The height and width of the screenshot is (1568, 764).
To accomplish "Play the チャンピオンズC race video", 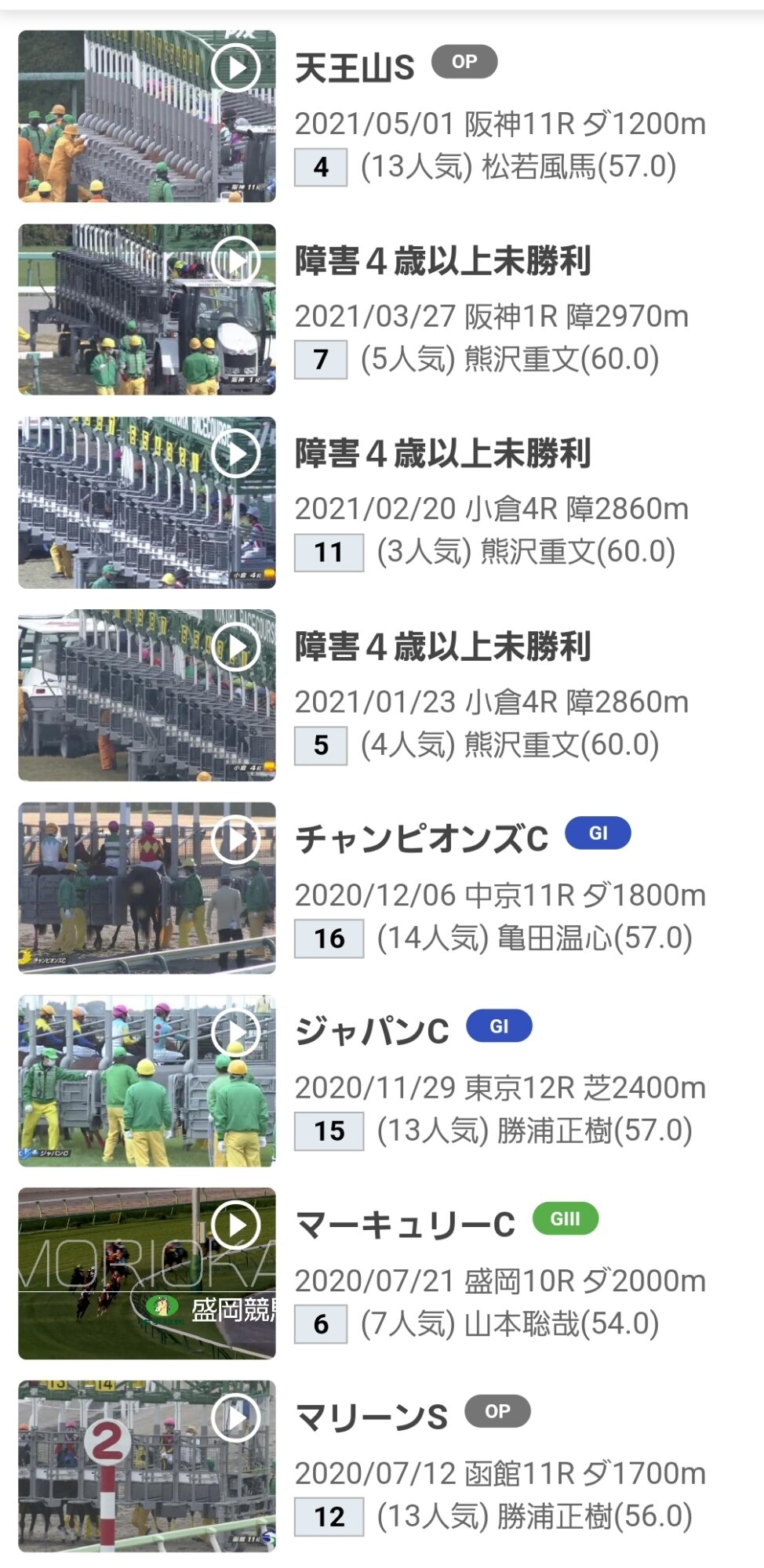I will [x=147, y=887].
